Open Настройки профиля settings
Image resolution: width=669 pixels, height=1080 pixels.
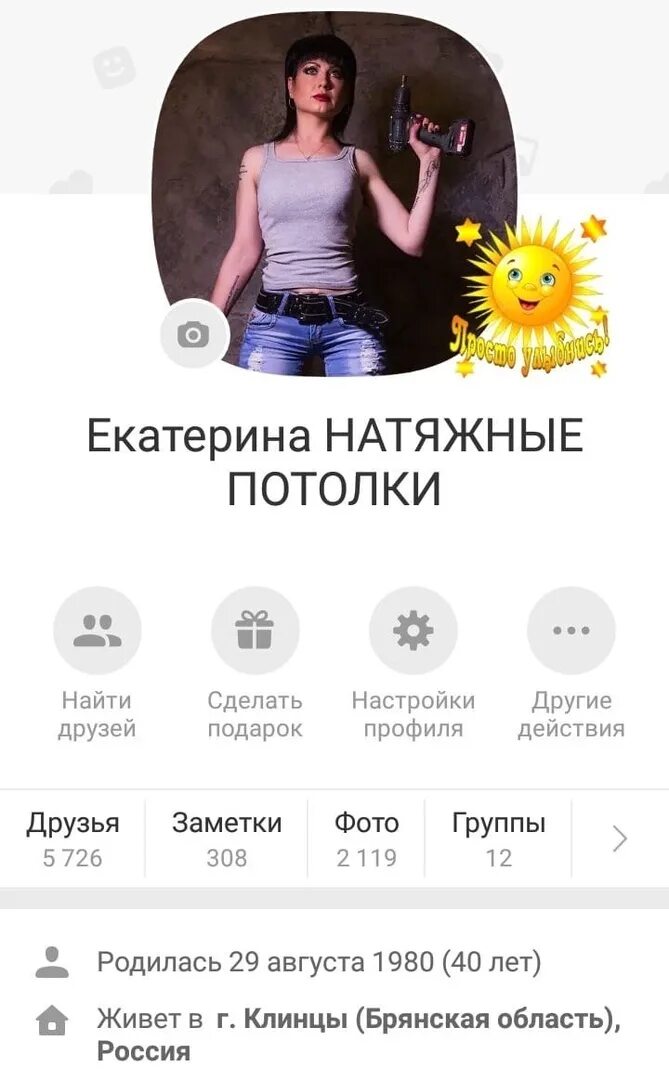pos(413,631)
